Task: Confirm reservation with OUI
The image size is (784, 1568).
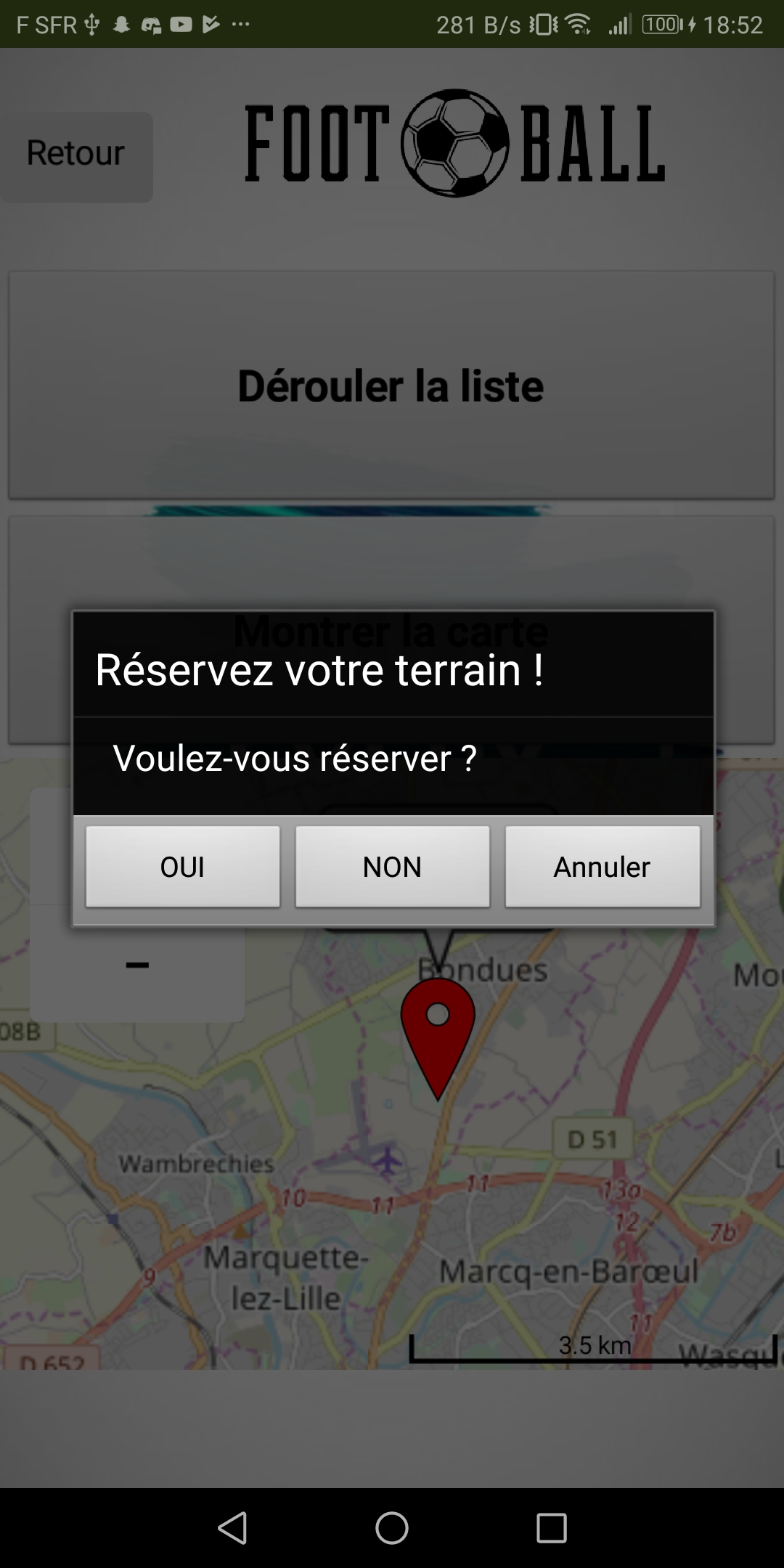Action: pyautogui.click(x=182, y=867)
